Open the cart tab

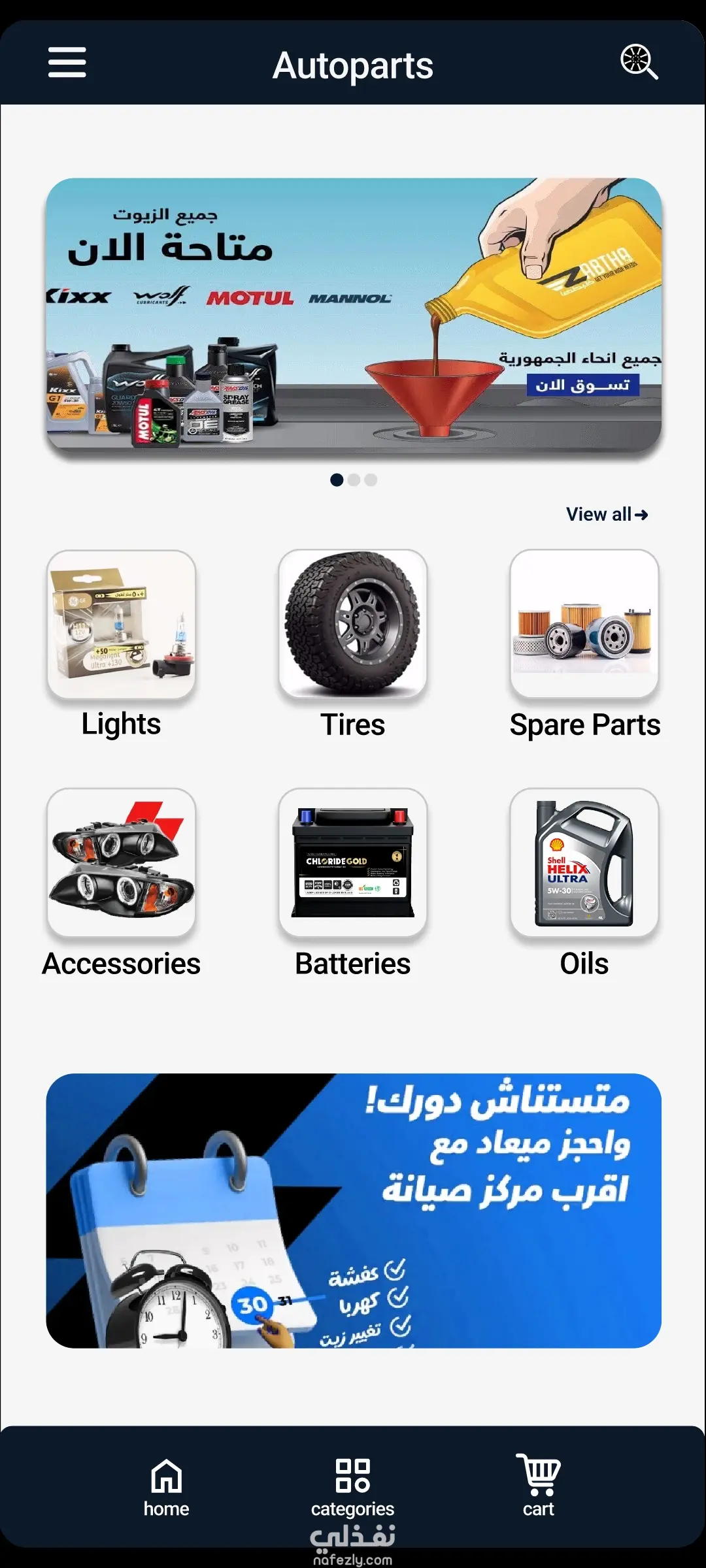538,1488
